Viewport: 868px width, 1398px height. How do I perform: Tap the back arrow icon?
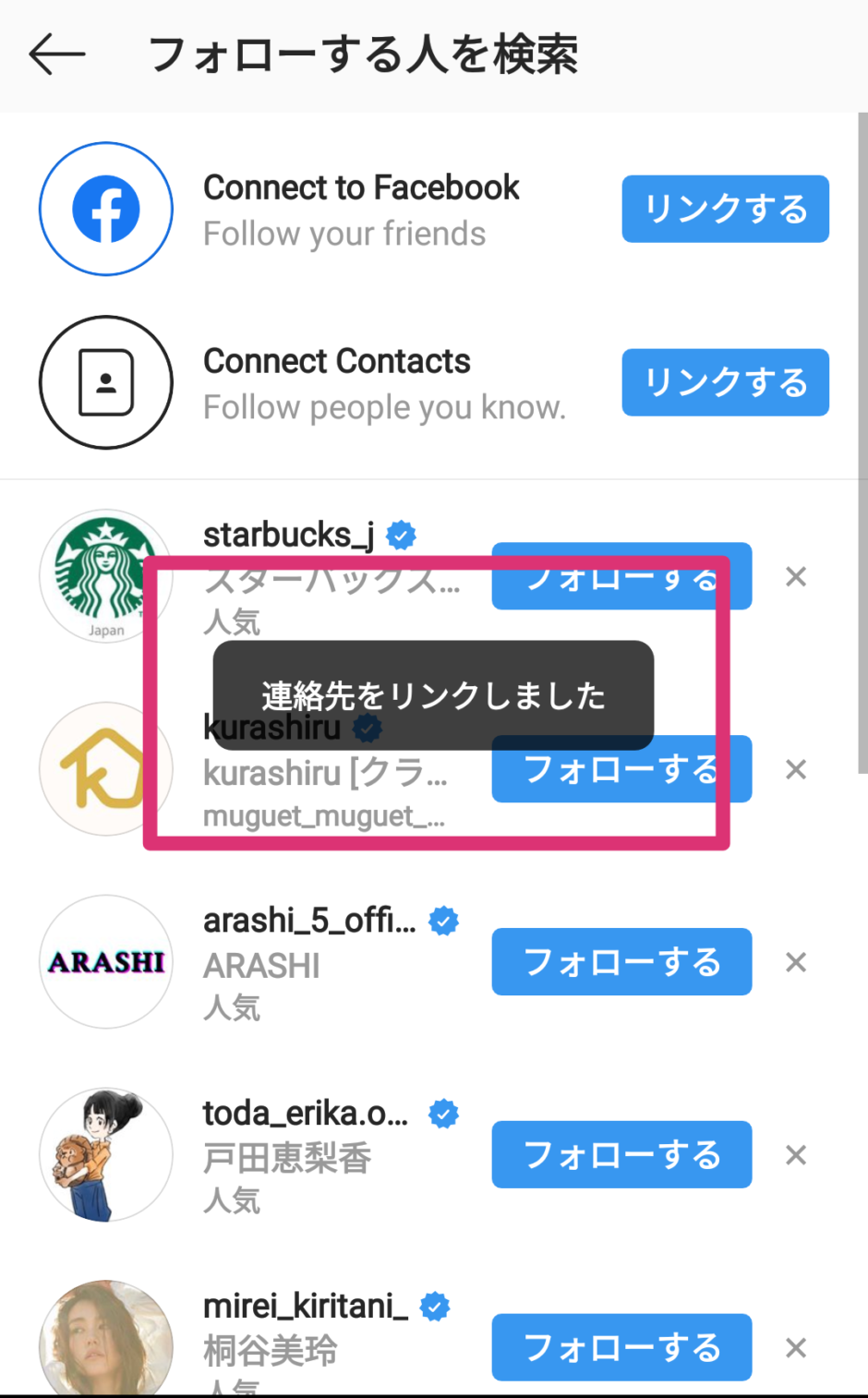pyautogui.click(x=55, y=54)
